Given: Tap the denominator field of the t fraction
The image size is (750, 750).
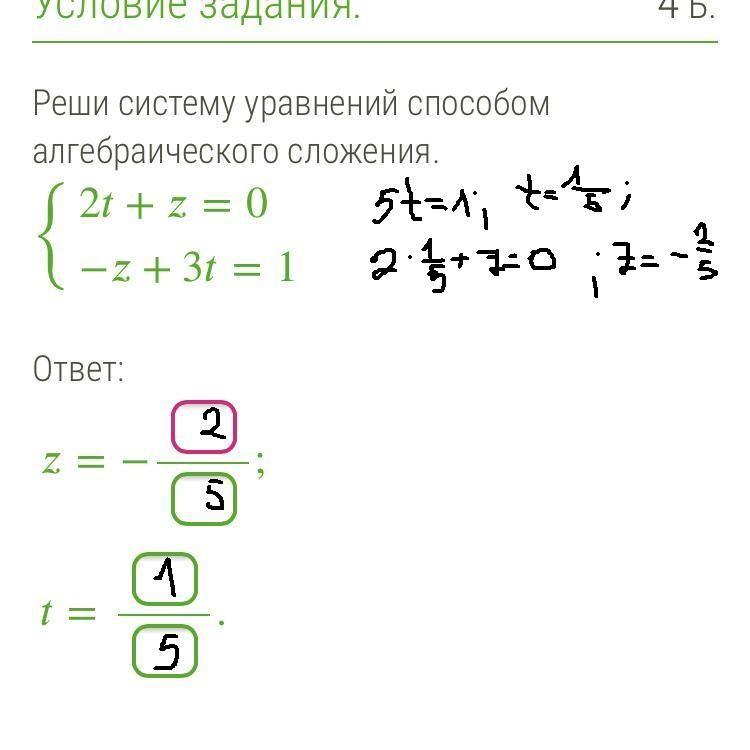Looking at the screenshot, I should (x=165, y=651).
